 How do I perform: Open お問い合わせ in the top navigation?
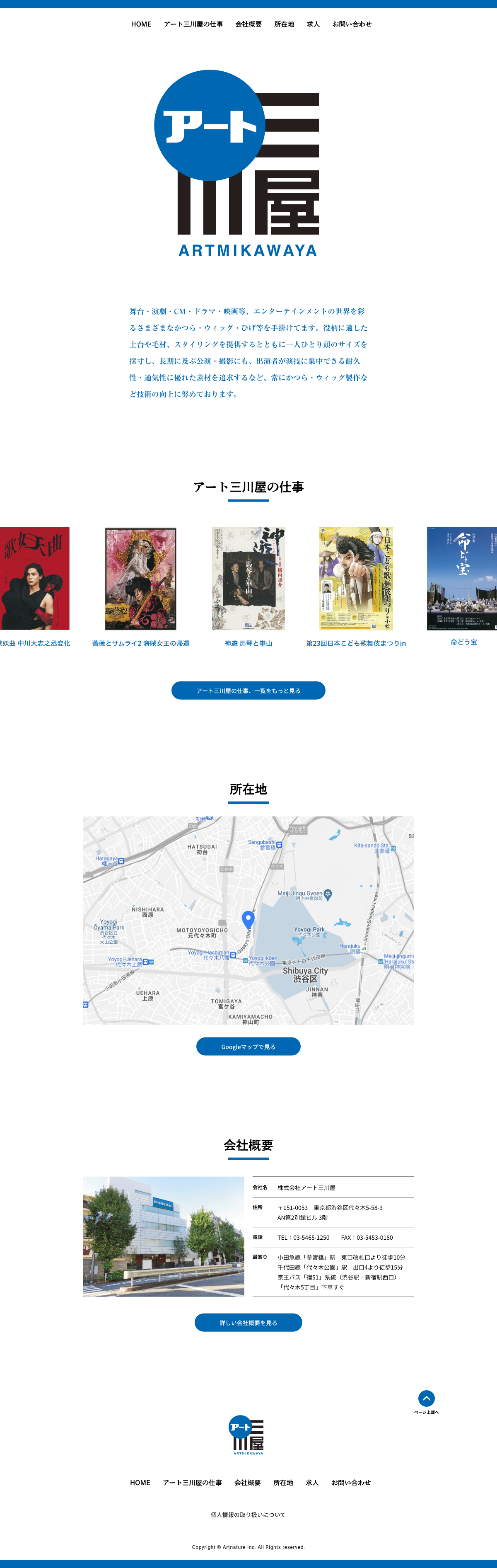pos(352,24)
